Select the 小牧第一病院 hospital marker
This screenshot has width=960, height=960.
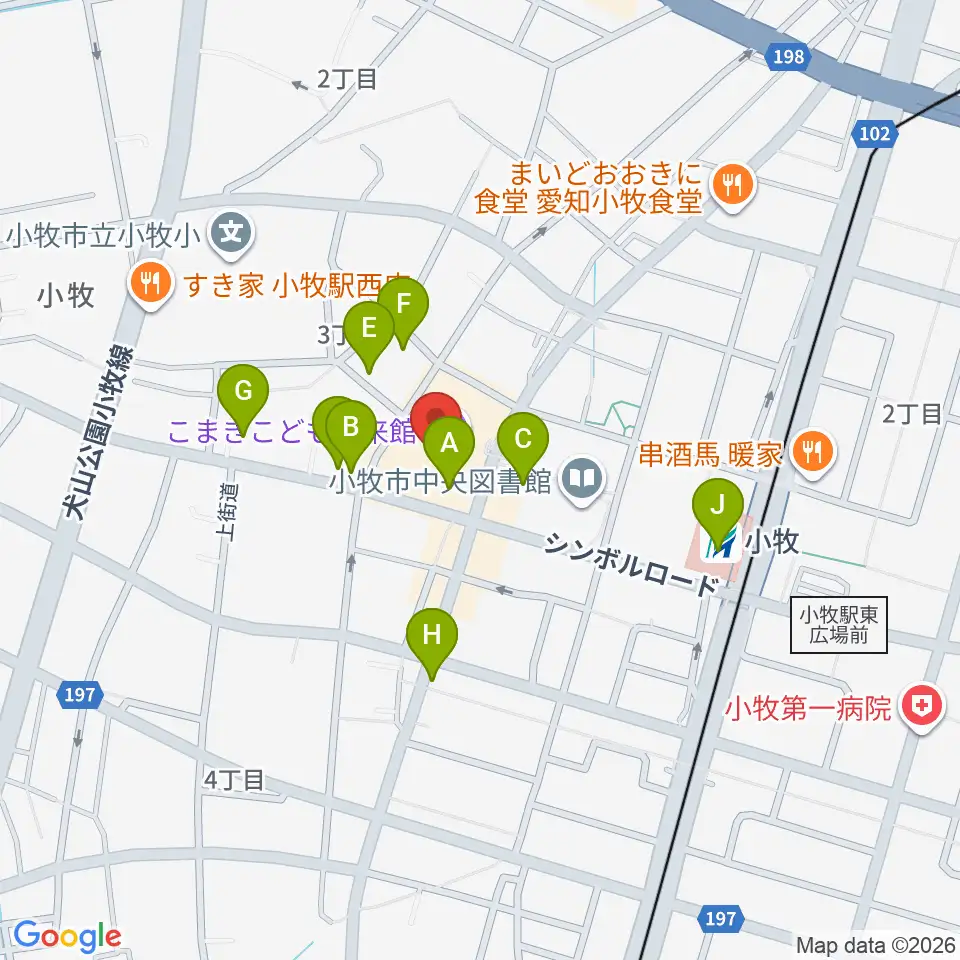click(x=921, y=708)
